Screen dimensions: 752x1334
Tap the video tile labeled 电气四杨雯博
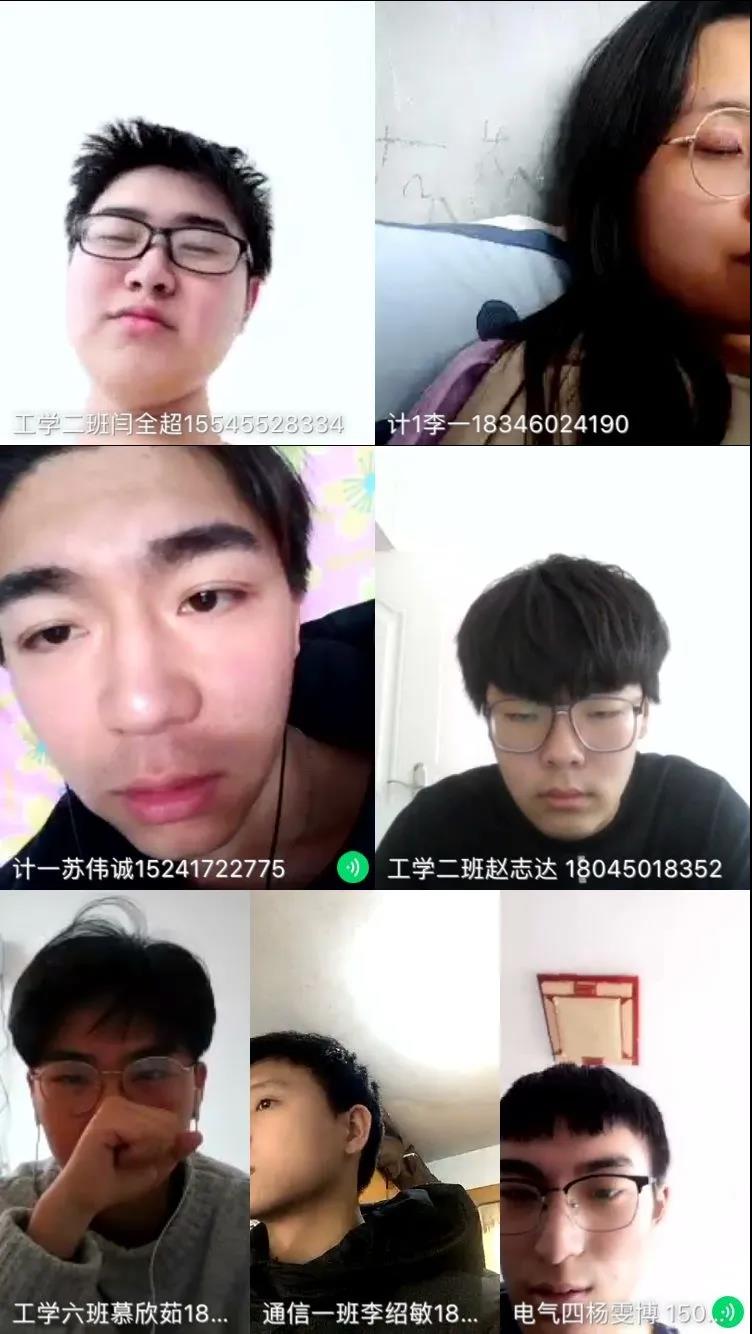tap(626, 1111)
